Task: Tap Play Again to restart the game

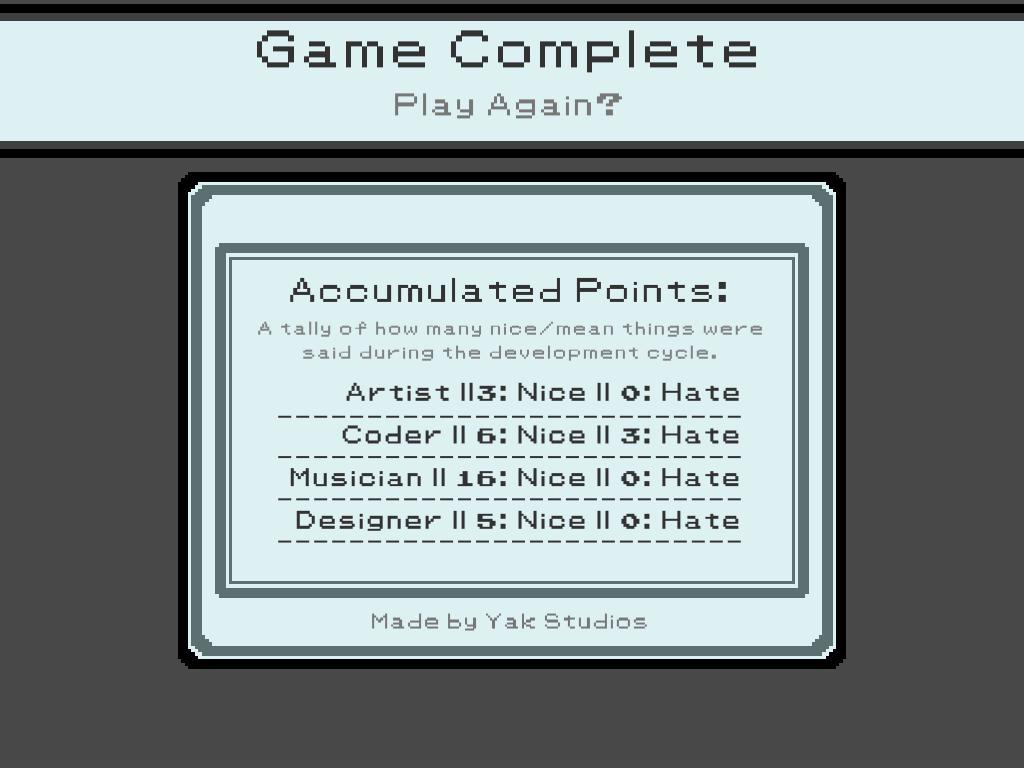Action: click(508, 104)
